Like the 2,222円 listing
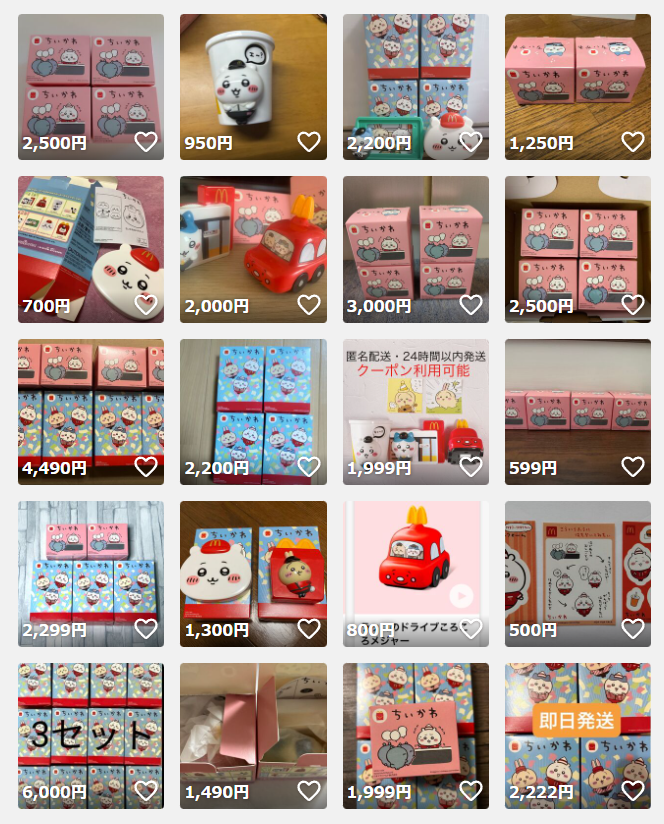Screen dimensions: 664x824 [x=632, y=791]
